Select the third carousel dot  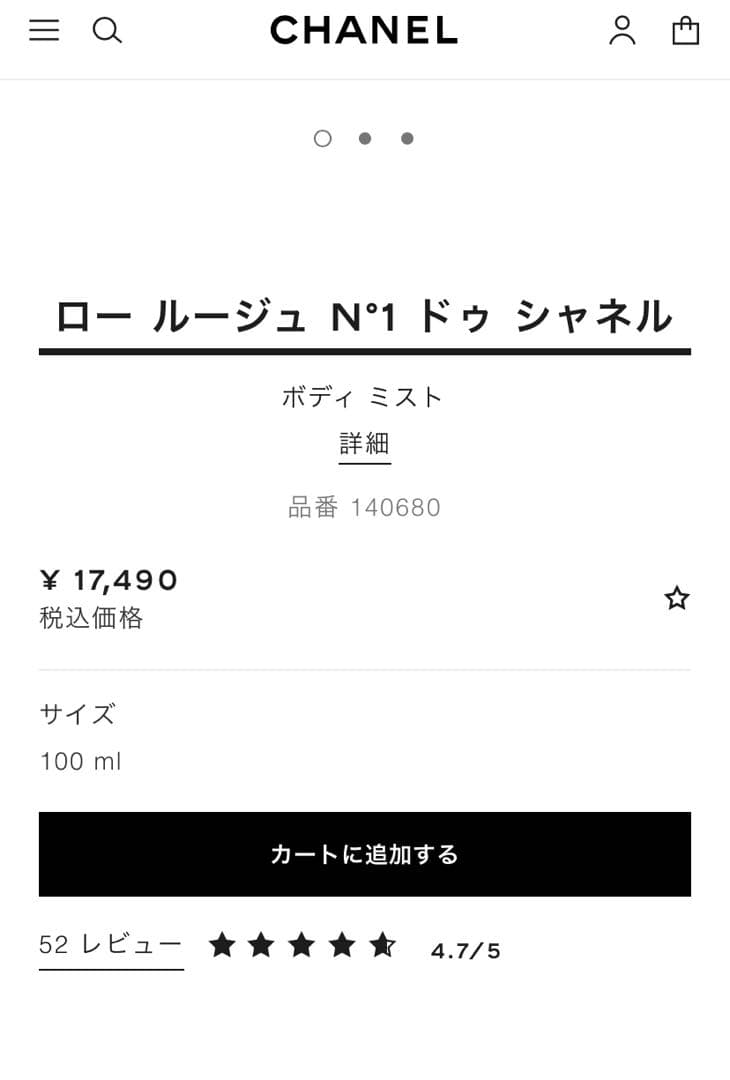coord(407,138)
